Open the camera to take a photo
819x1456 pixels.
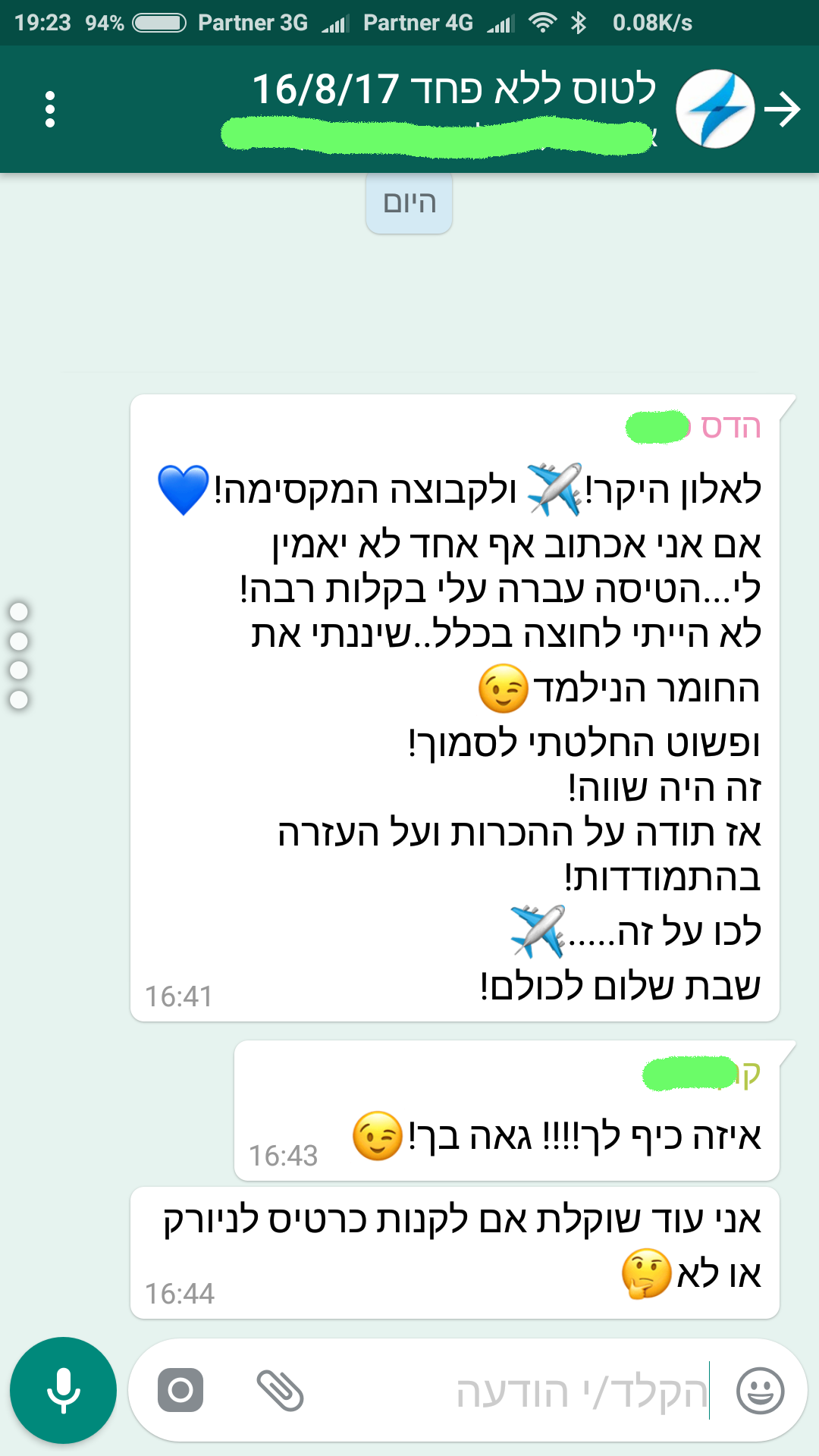pyautogui.click(x=180, y=1390)
